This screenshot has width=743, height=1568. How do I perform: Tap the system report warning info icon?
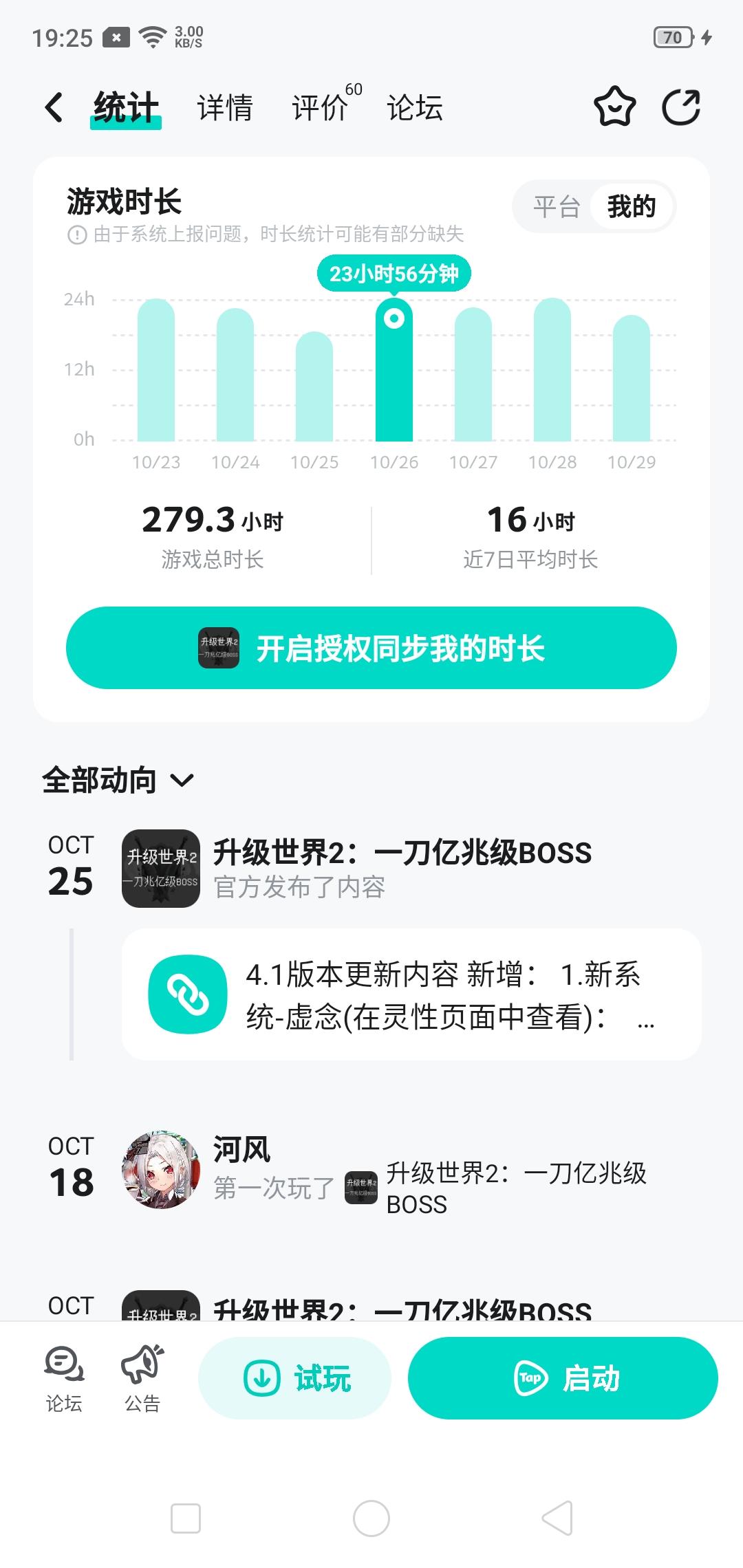pyautogui.click(x=76, y=235)
